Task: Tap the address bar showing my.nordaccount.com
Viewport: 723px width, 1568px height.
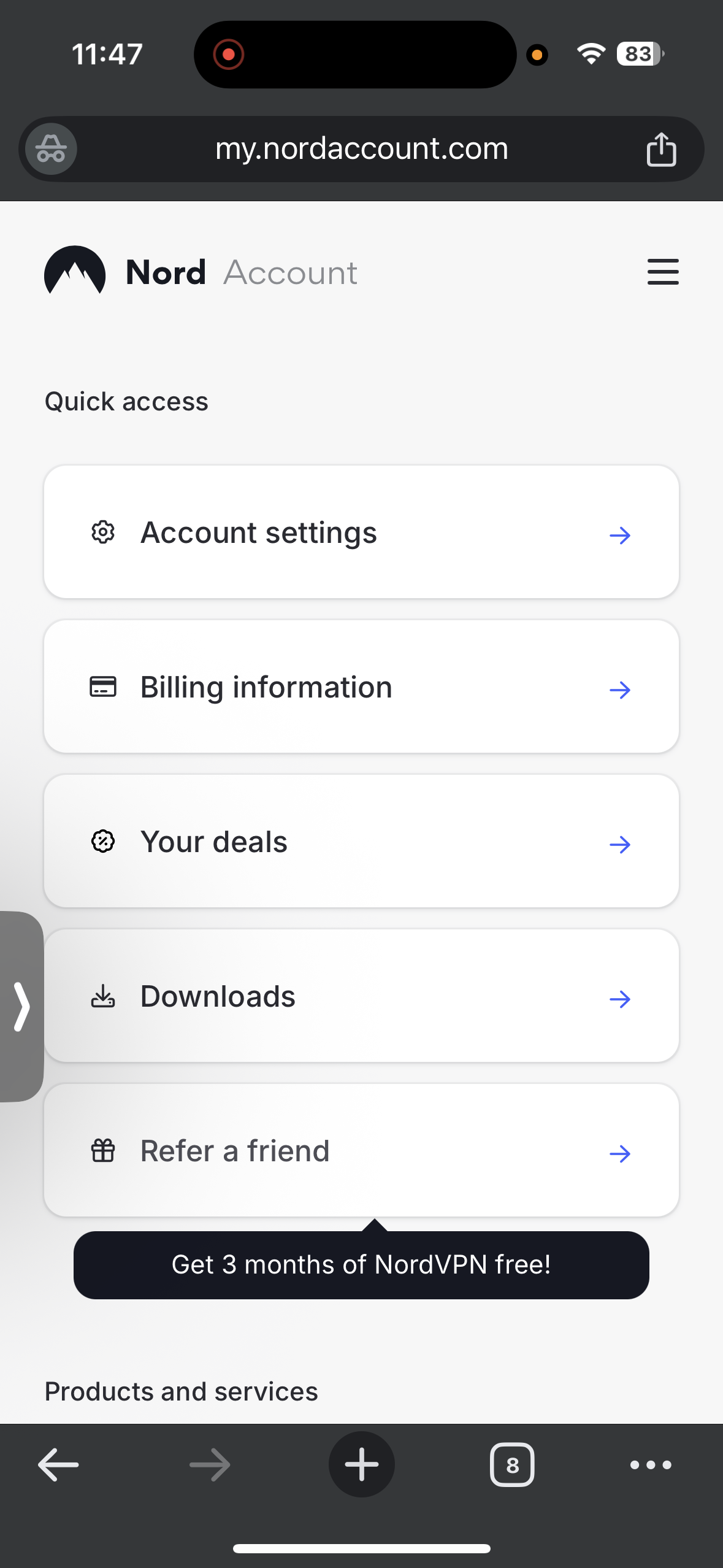Action: (x=361, y=148)
